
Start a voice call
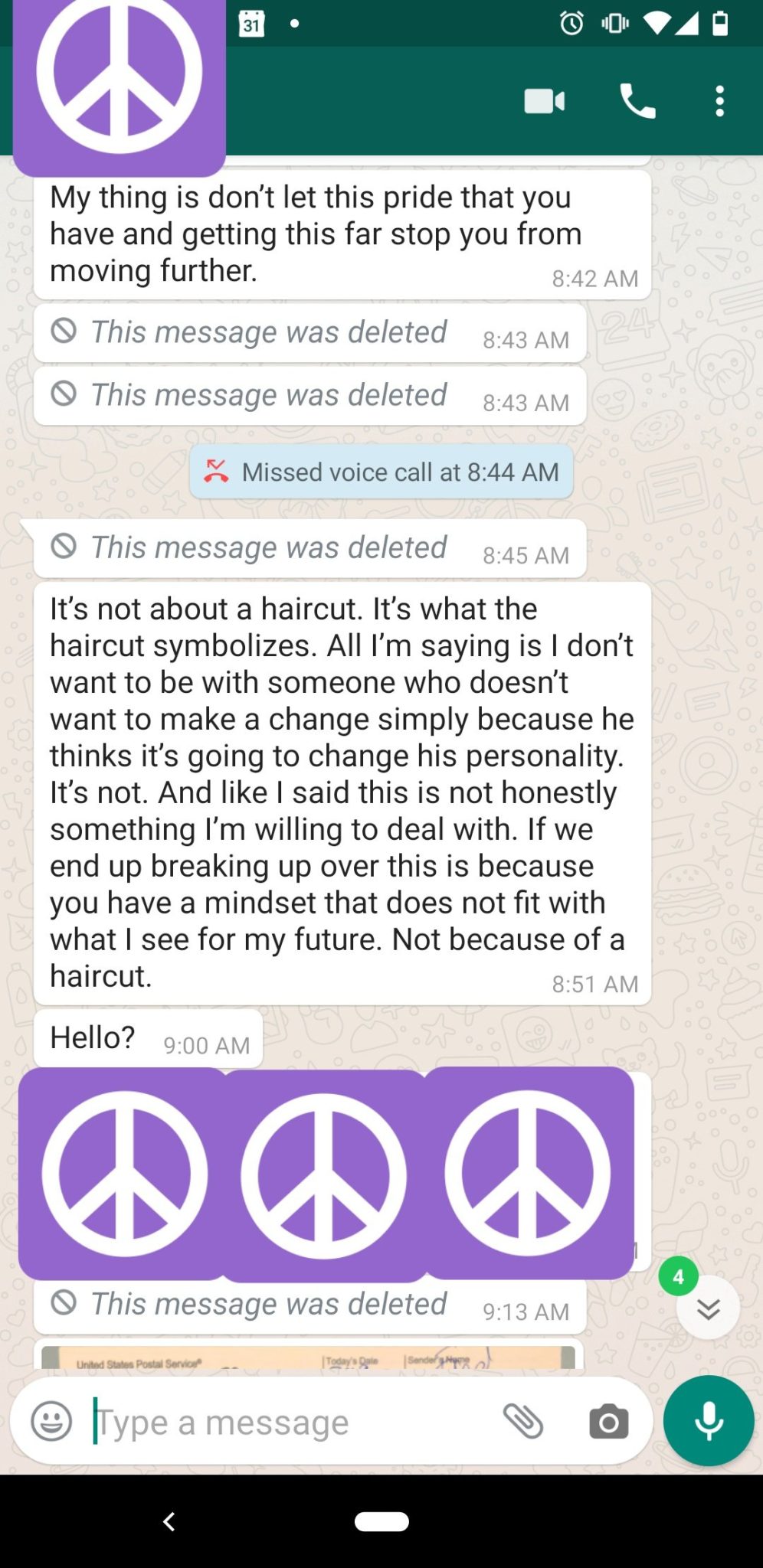point(637,101)
